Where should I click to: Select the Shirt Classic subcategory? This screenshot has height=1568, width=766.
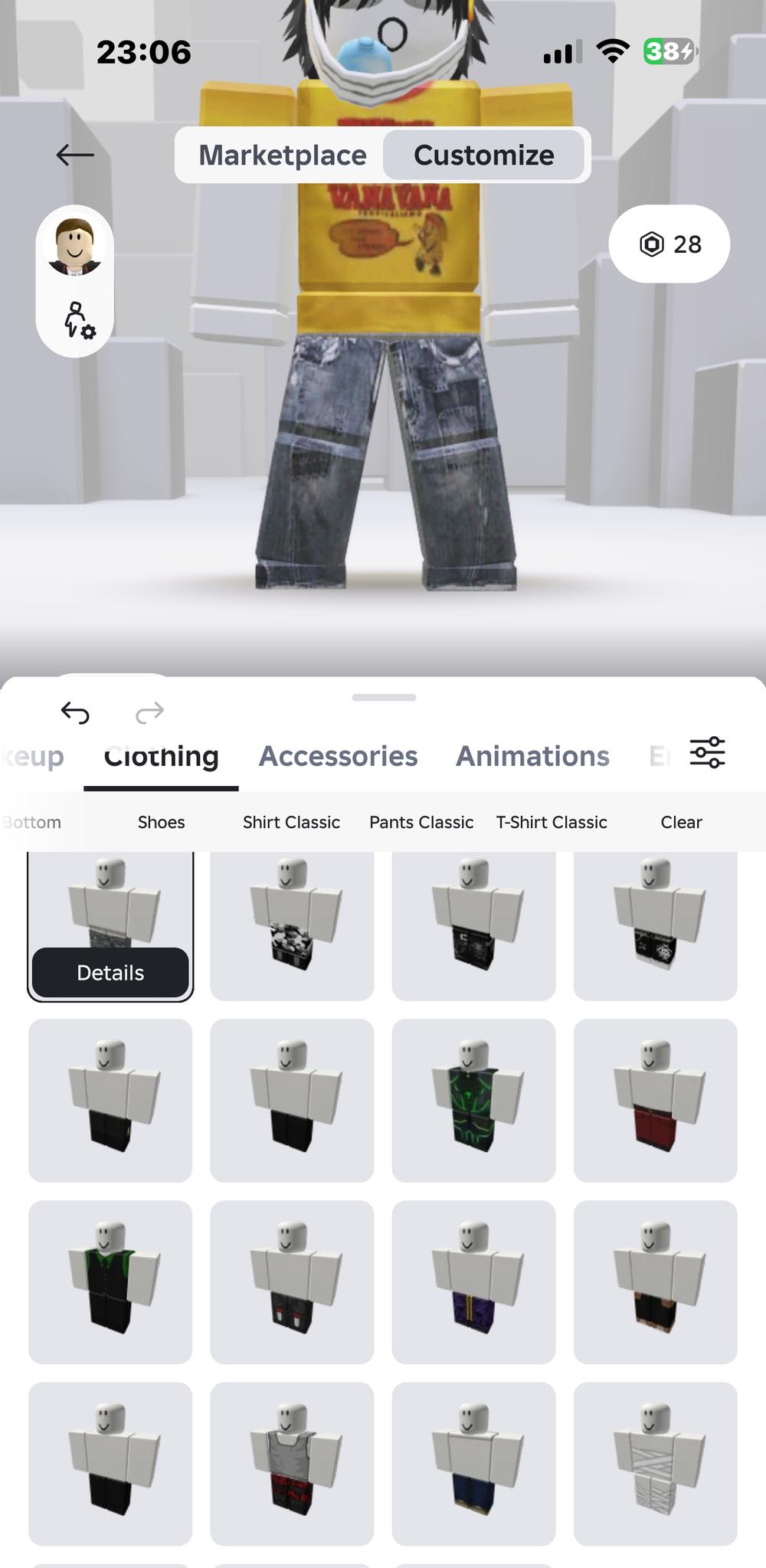click(x=291, y=823)
